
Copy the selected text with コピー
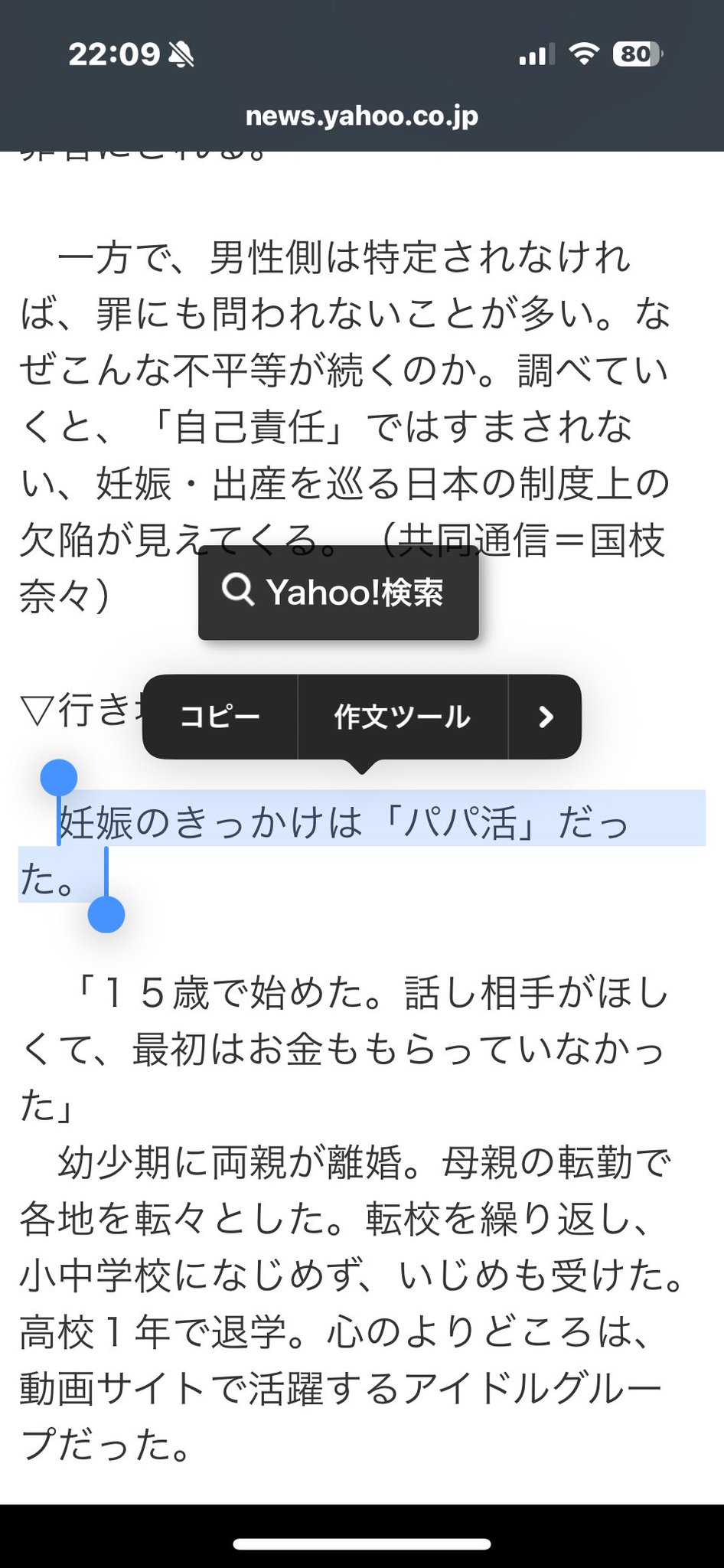click(x=220, y=717)
